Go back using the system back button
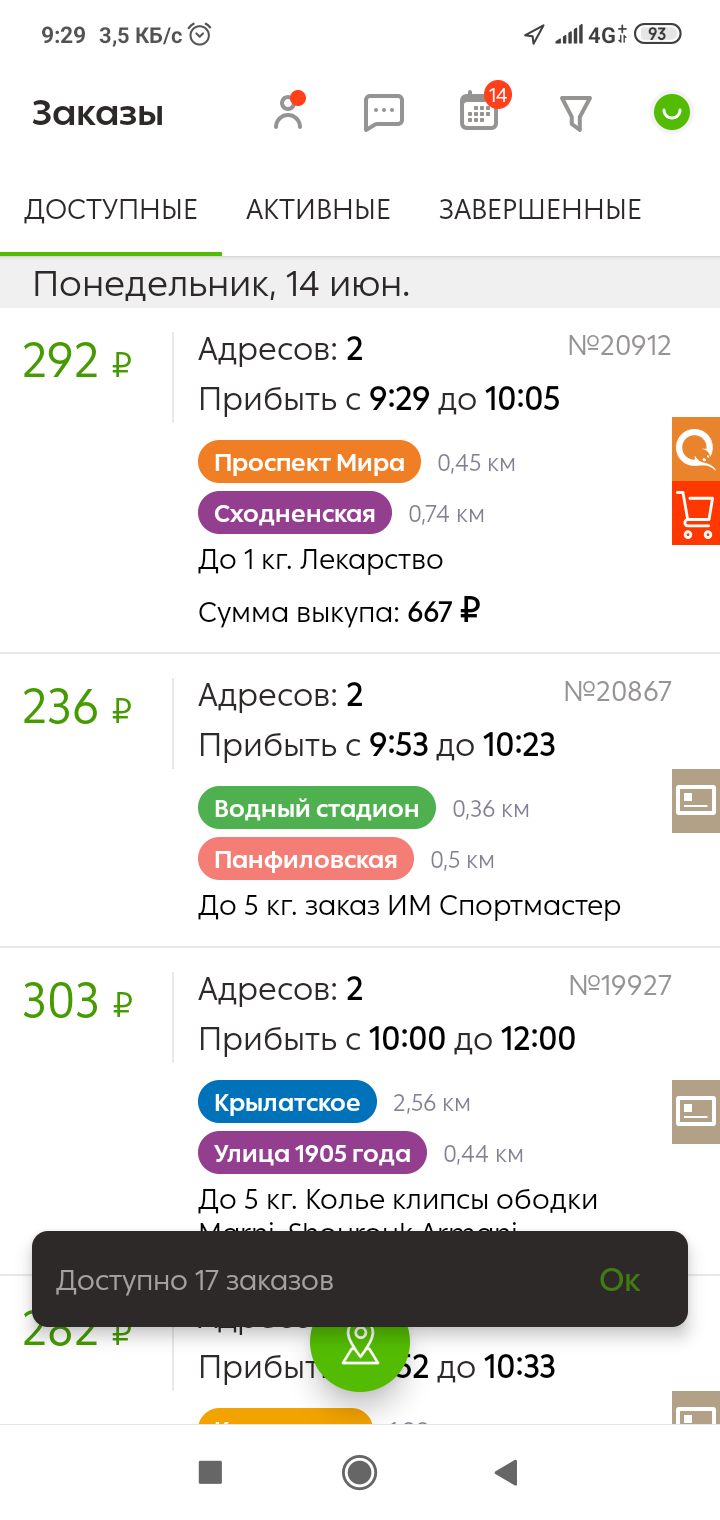This screenshot has height=1520, width=720. pyautogui.click(x=506, y=1471)
